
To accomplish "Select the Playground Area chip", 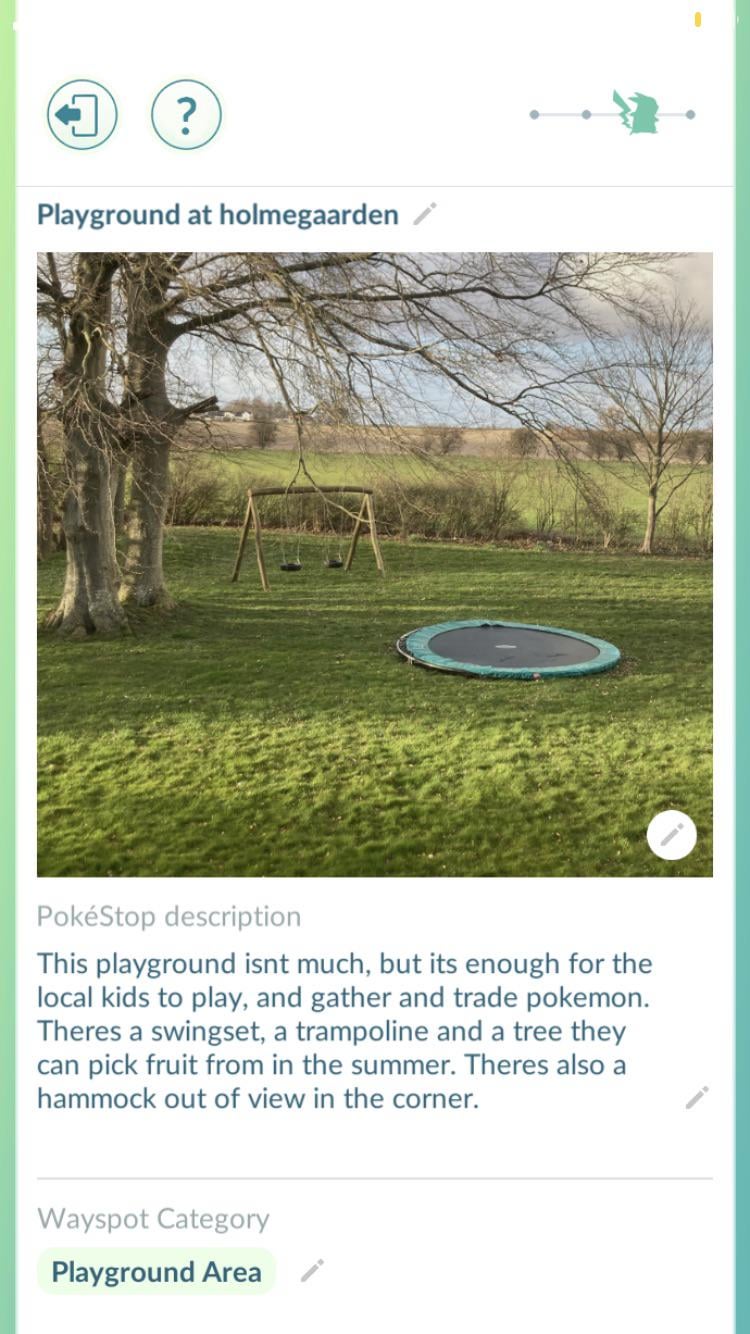I will coord(156,1272).
